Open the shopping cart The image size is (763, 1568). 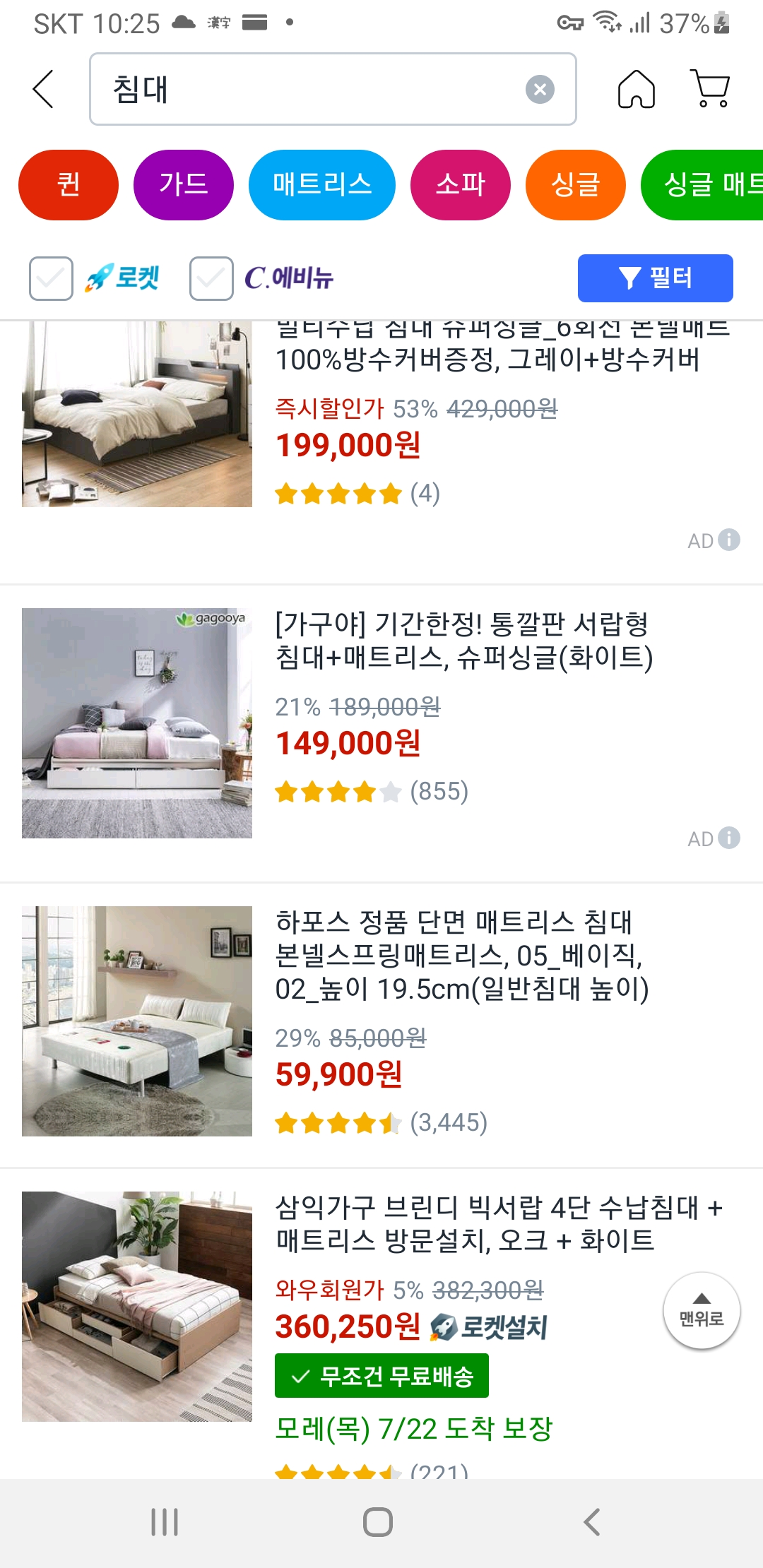[x=709, y=89]
